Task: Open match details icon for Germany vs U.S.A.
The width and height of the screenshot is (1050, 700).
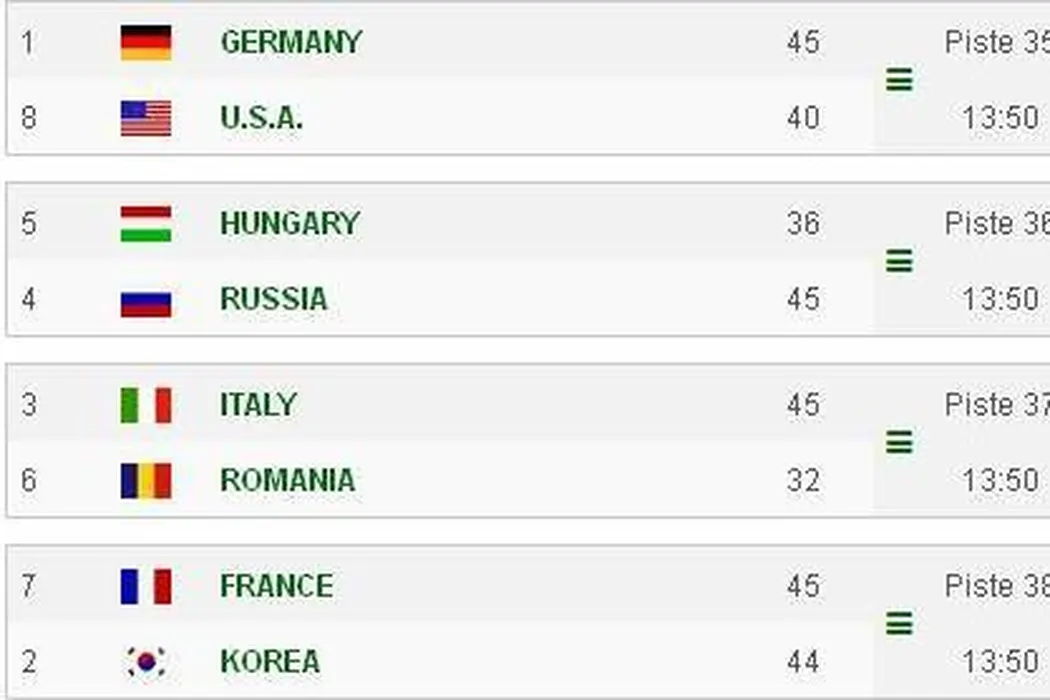Action: 899,80
